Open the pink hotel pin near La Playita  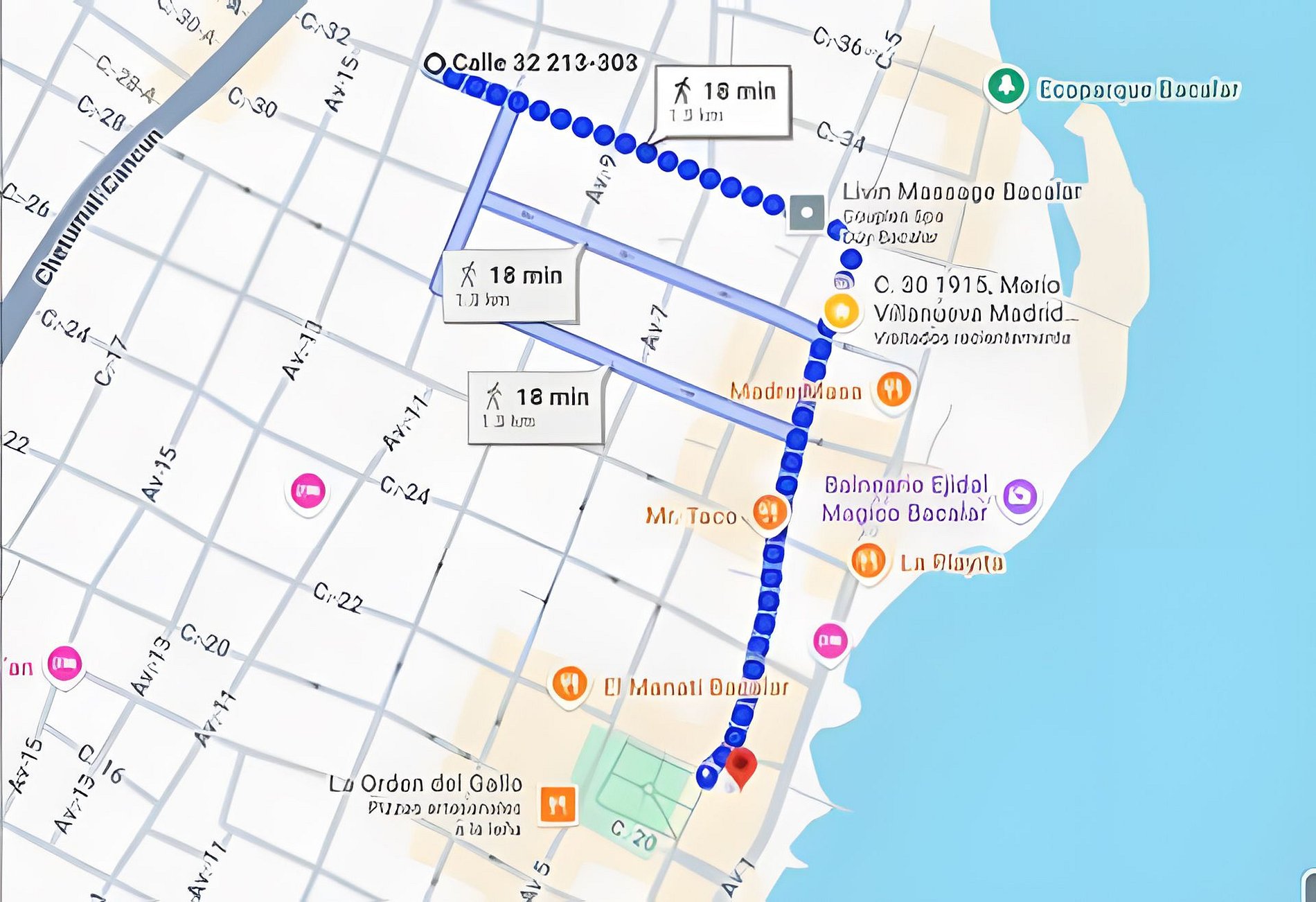coord(830,641)
